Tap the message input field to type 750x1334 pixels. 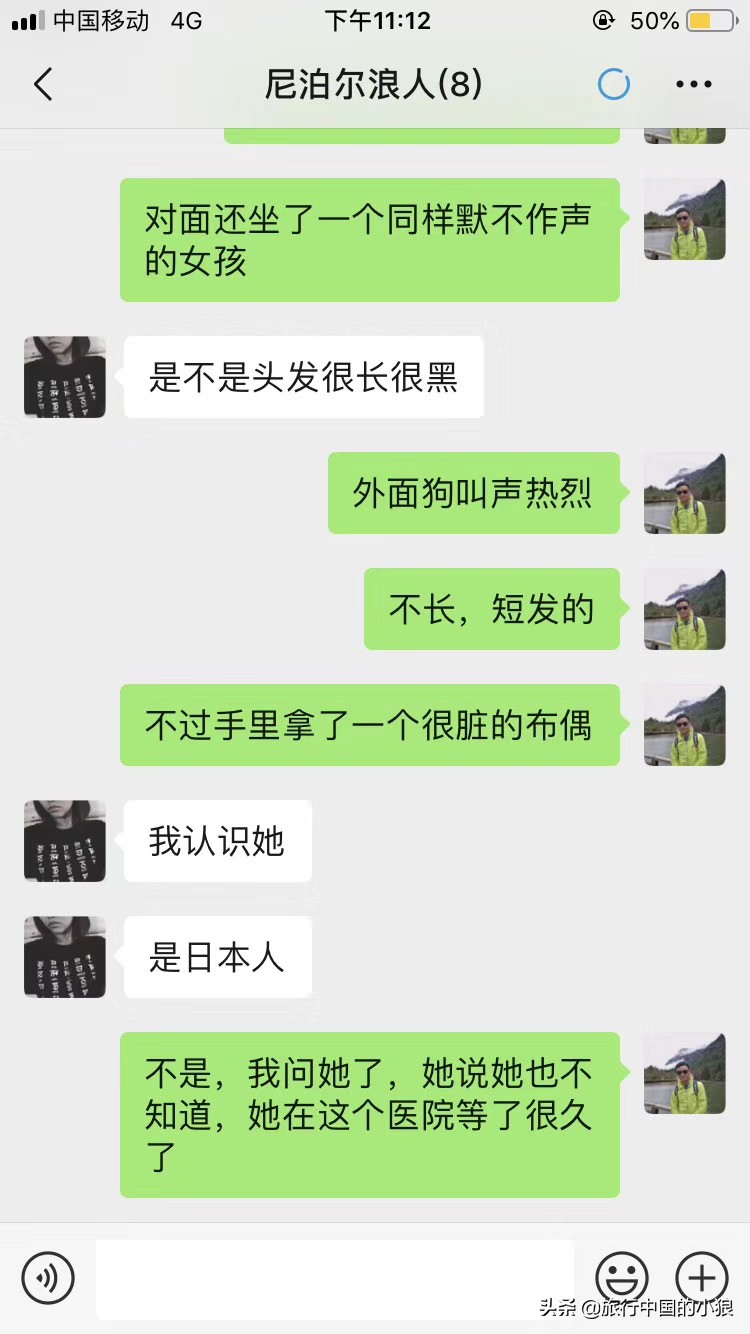pos(335,1278)
